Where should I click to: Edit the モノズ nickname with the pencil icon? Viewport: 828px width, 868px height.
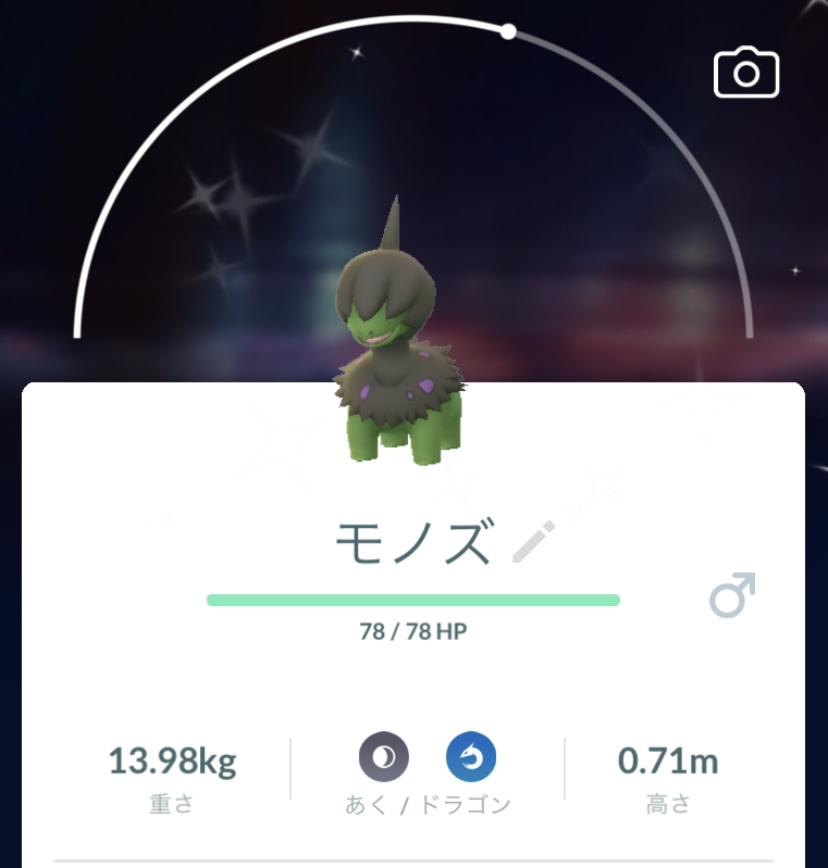pos(533,543)
